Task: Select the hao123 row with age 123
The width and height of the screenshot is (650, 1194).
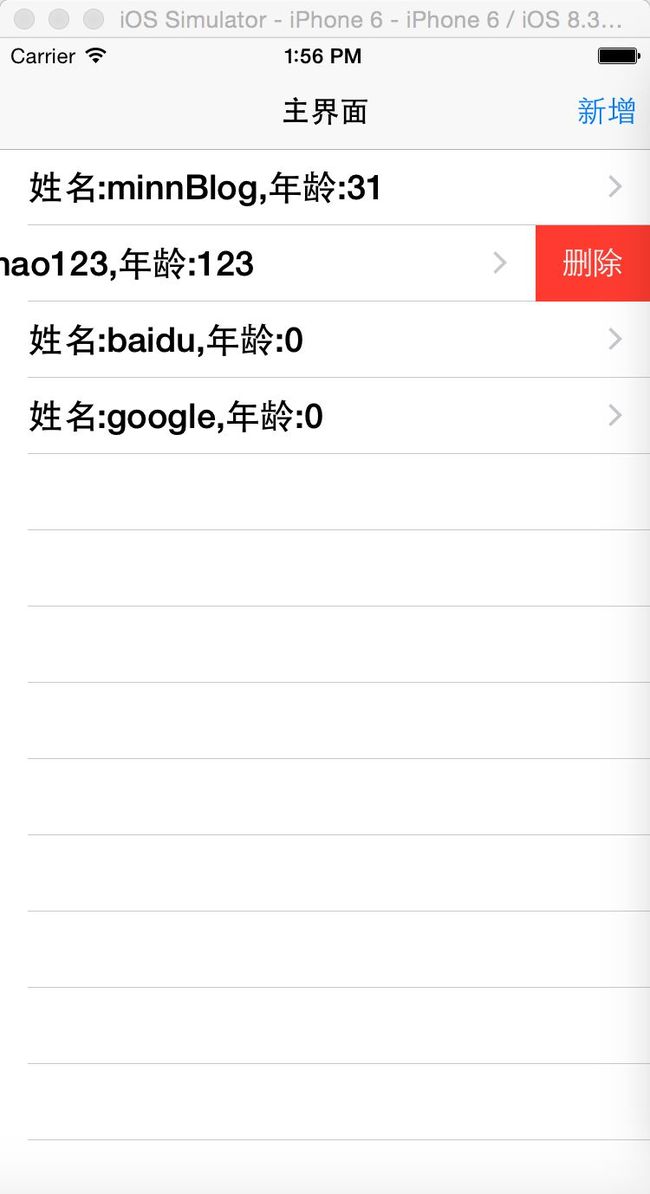Action: tap(268, 263)
